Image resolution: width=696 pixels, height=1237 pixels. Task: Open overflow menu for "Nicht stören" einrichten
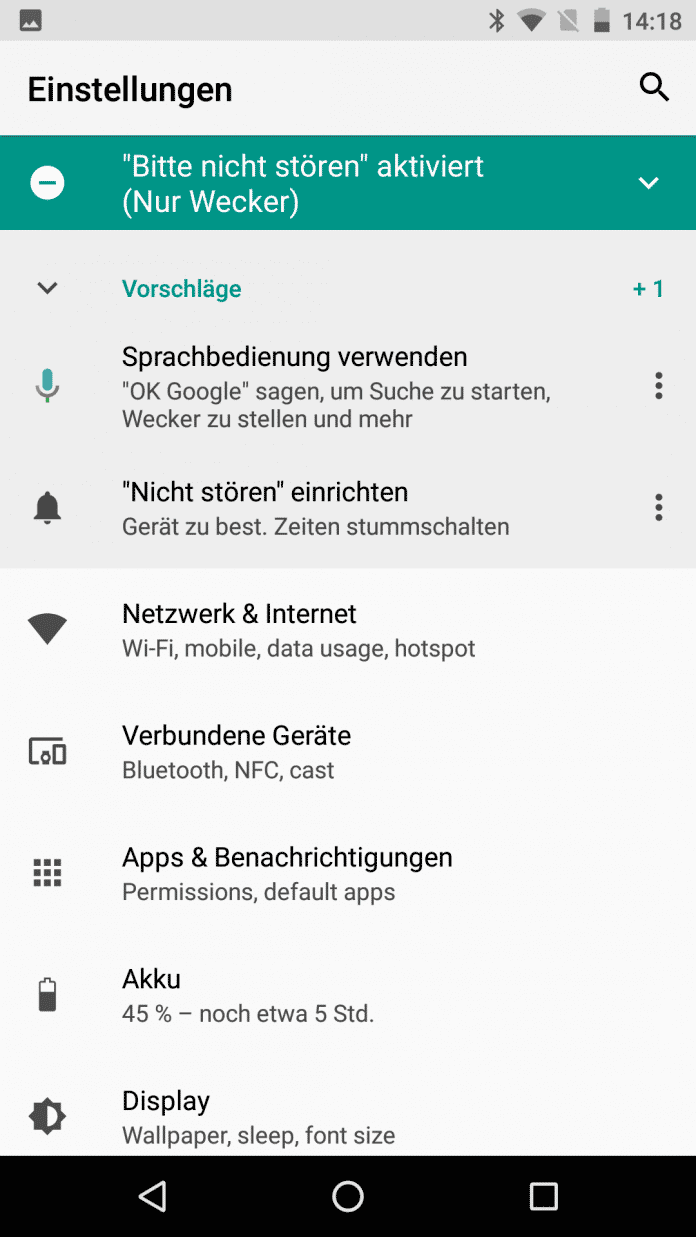658,507
